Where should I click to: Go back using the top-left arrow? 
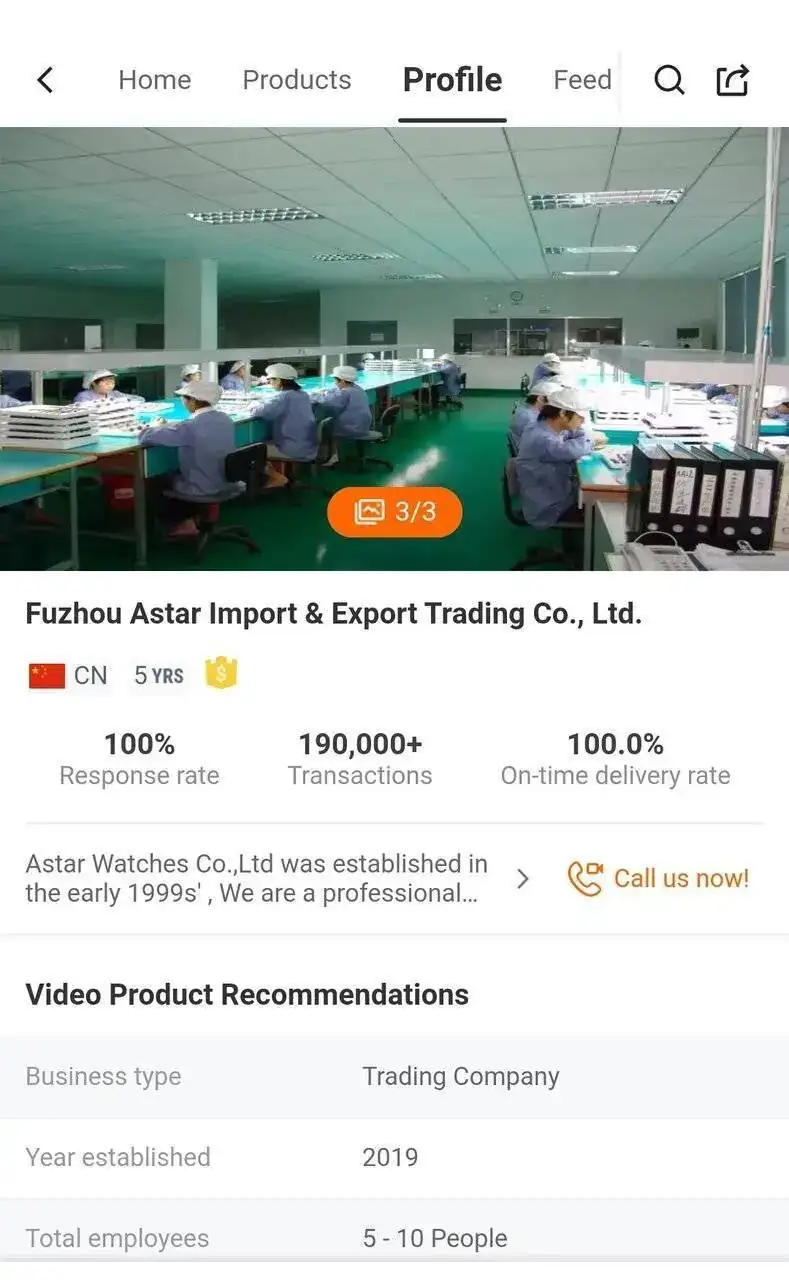tap(45, 80)
